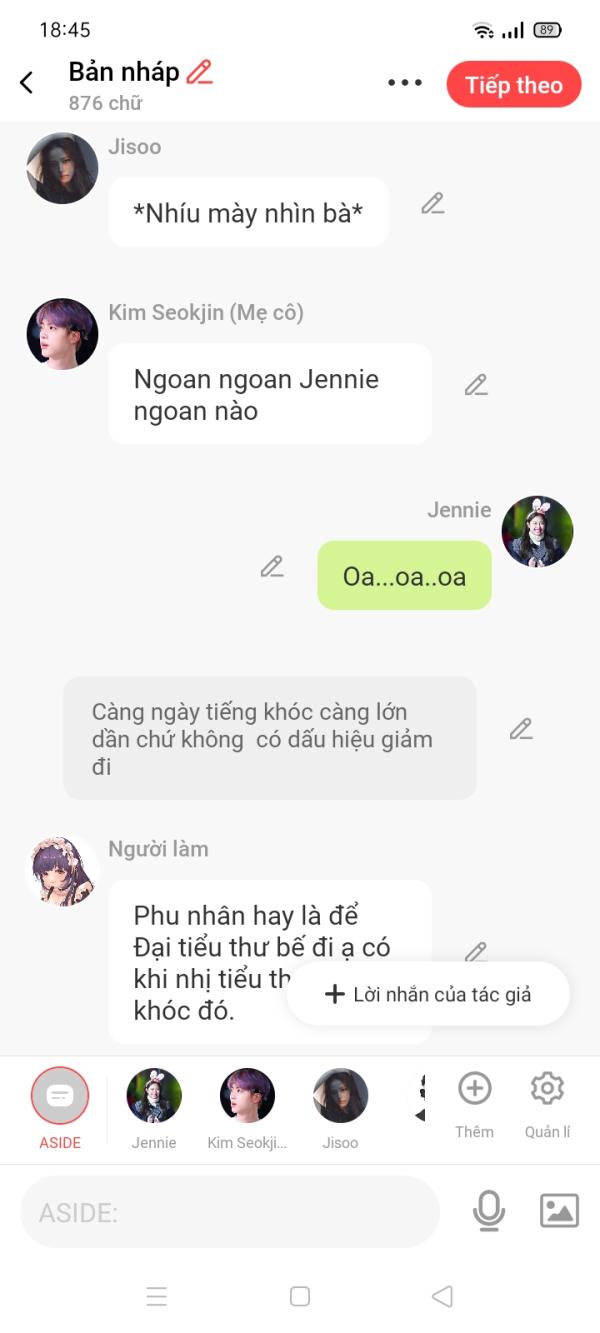
Task: Select ASIDE as the speaker
Action: point(60,1097)
